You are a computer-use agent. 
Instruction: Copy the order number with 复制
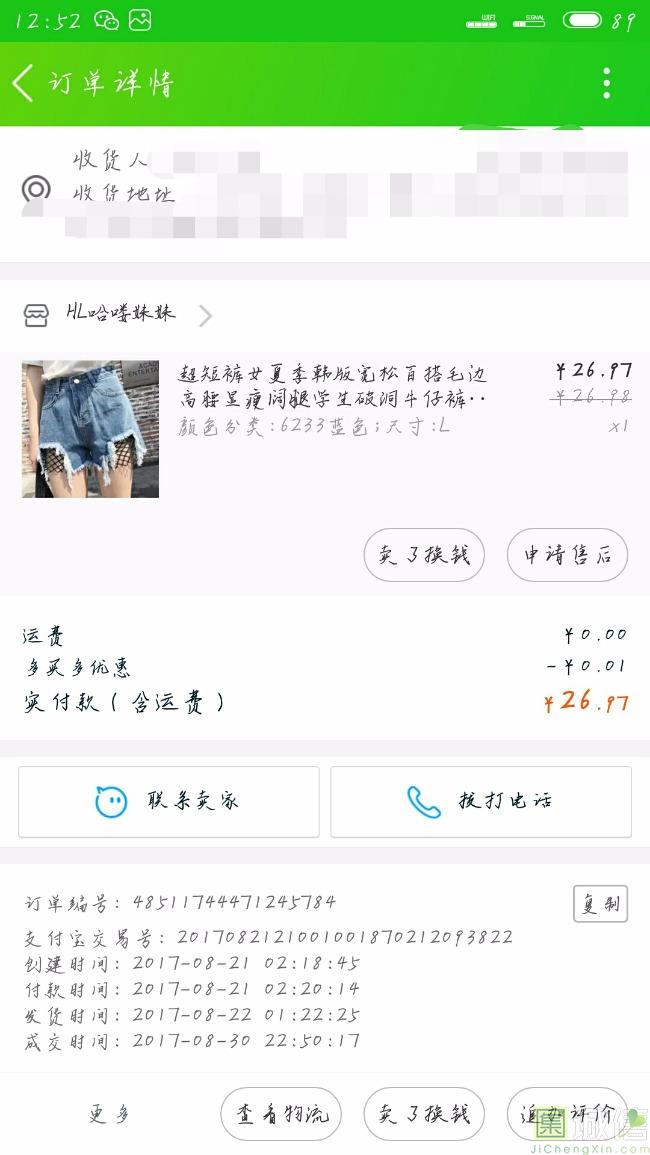(x=600, y=904)
